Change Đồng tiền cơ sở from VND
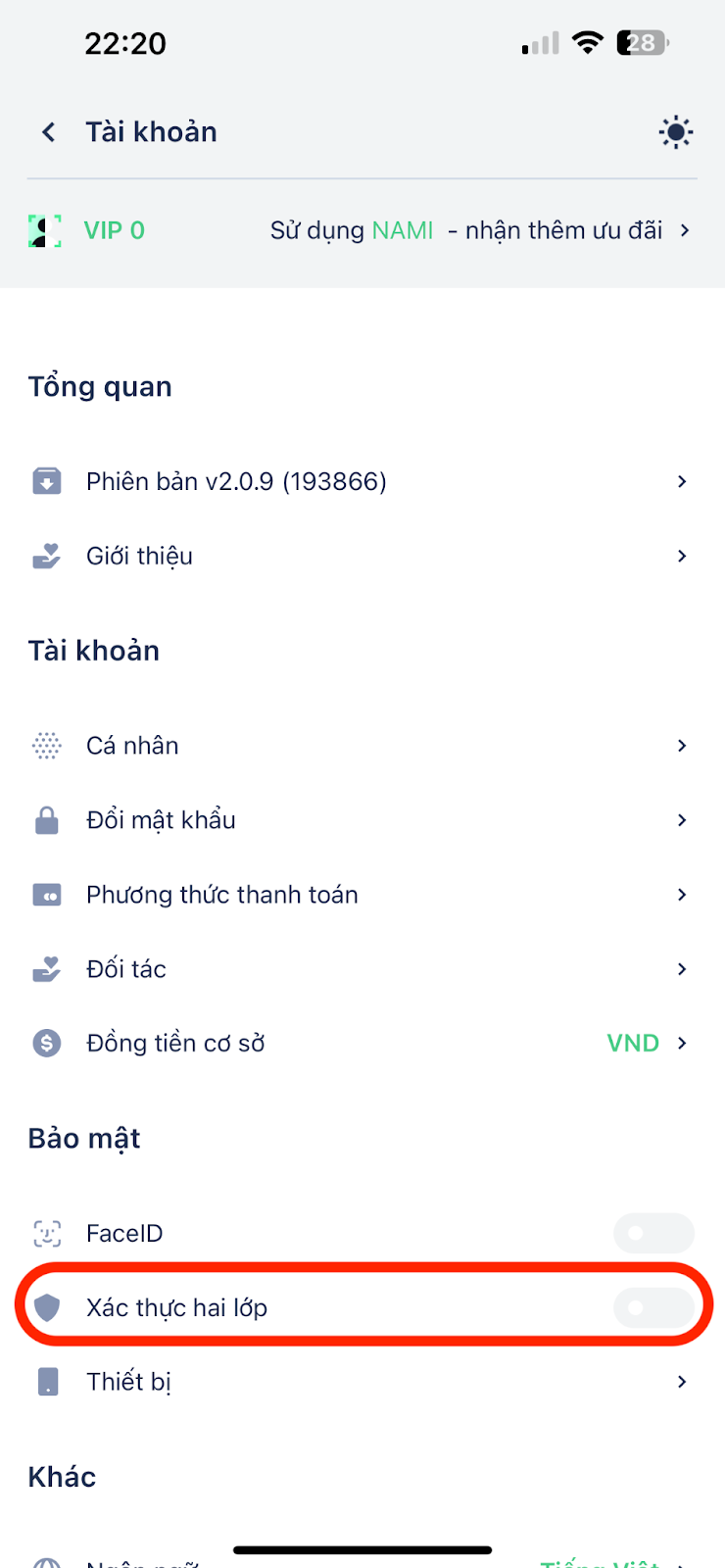This screenshot has height=1568, width=725. tap(362, 1044)
